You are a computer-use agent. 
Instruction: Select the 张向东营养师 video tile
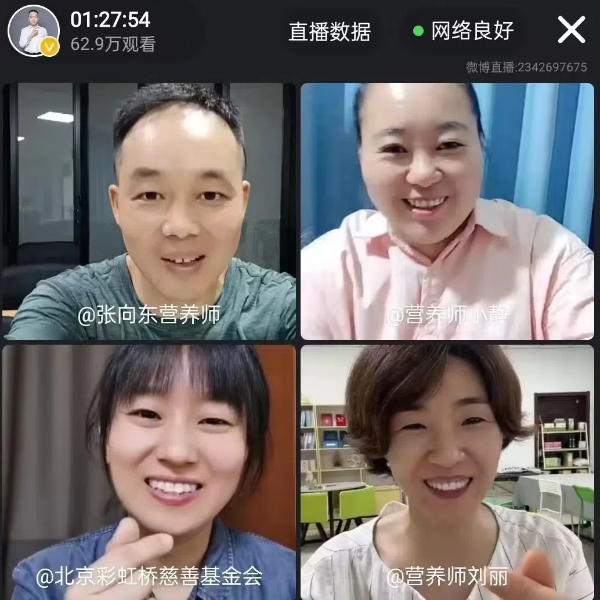pyautogui.click(x=150, y=212)
